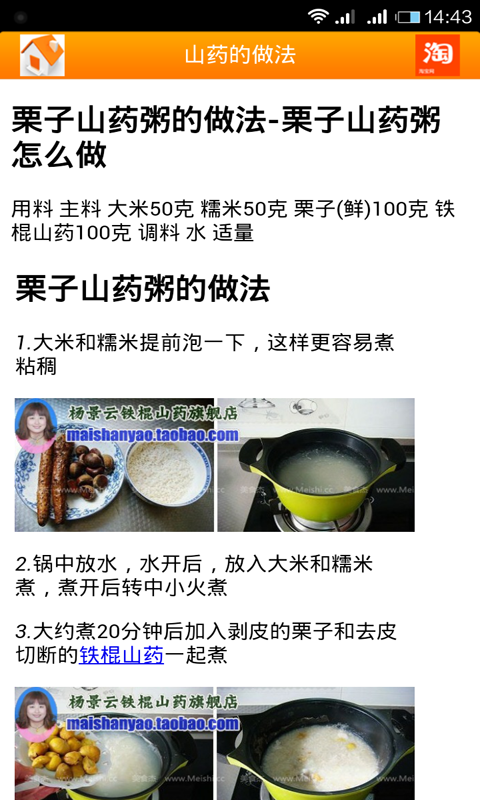This screenshot has height=800, width=480.
Task: Open the Taobao shop icon
Action: point(437,55)
